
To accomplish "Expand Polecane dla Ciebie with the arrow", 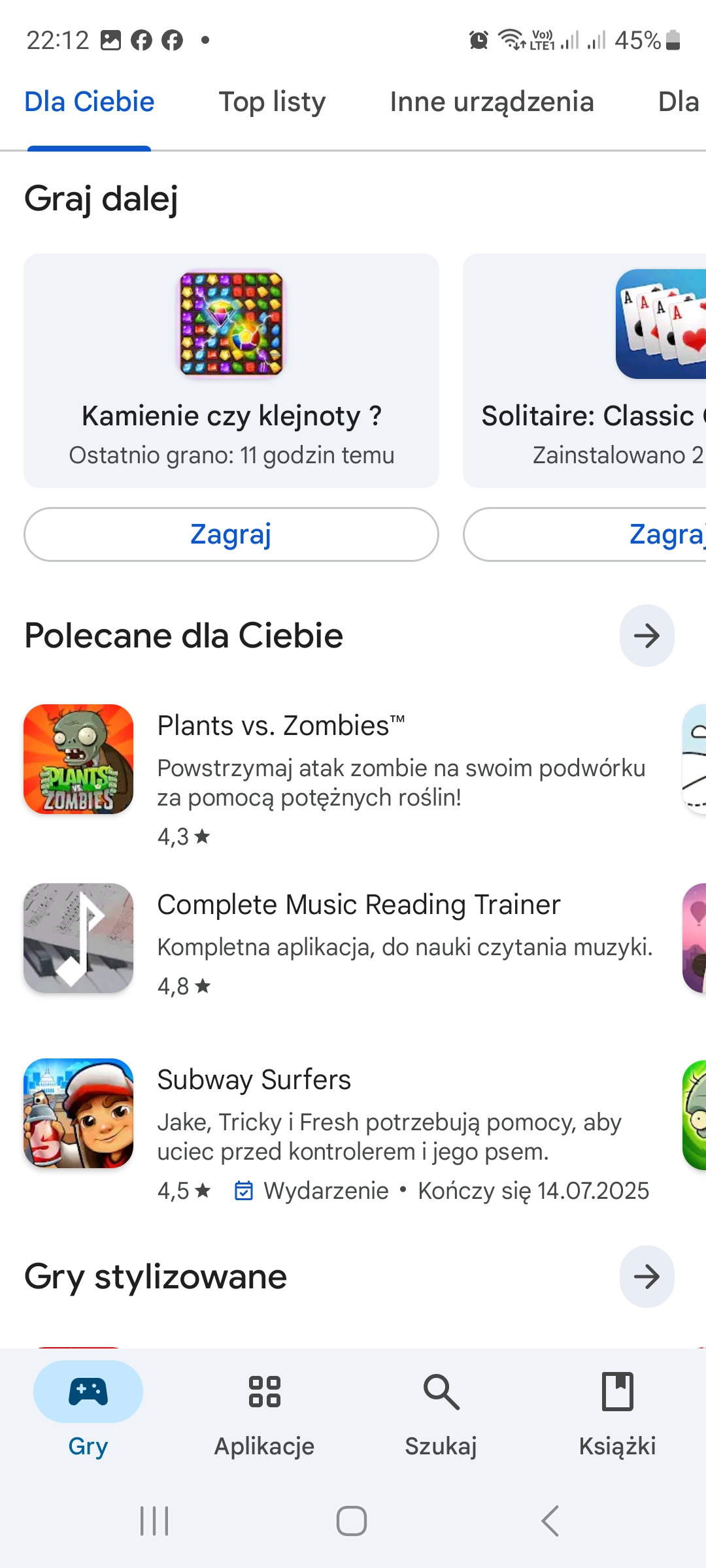I will tap(647, 636).
